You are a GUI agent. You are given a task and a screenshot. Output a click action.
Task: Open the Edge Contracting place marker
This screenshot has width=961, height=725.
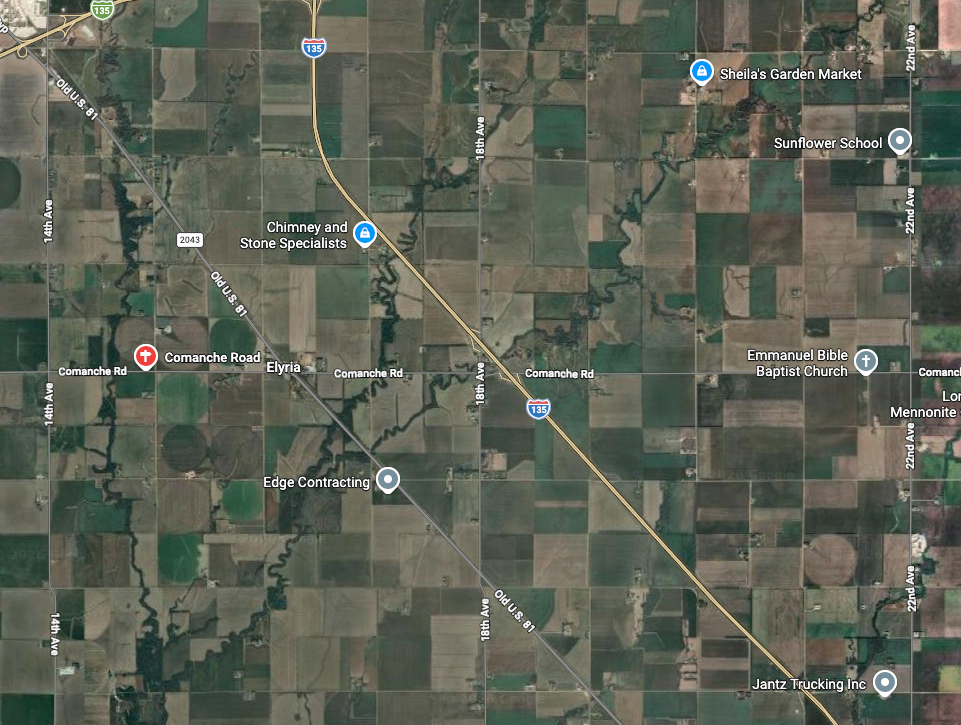(x=387, y=480)
